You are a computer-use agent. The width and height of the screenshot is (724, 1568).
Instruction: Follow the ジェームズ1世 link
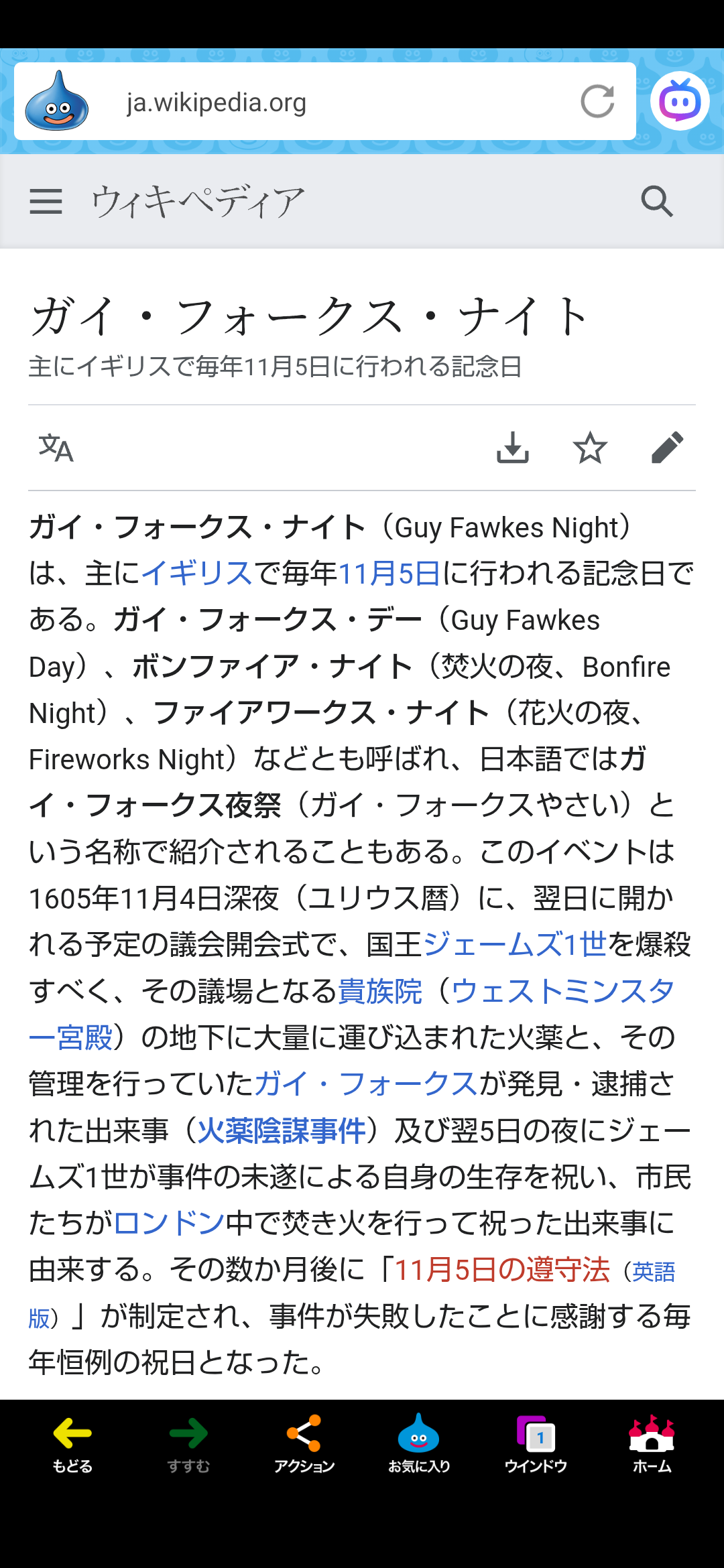[x=514, y=945]
